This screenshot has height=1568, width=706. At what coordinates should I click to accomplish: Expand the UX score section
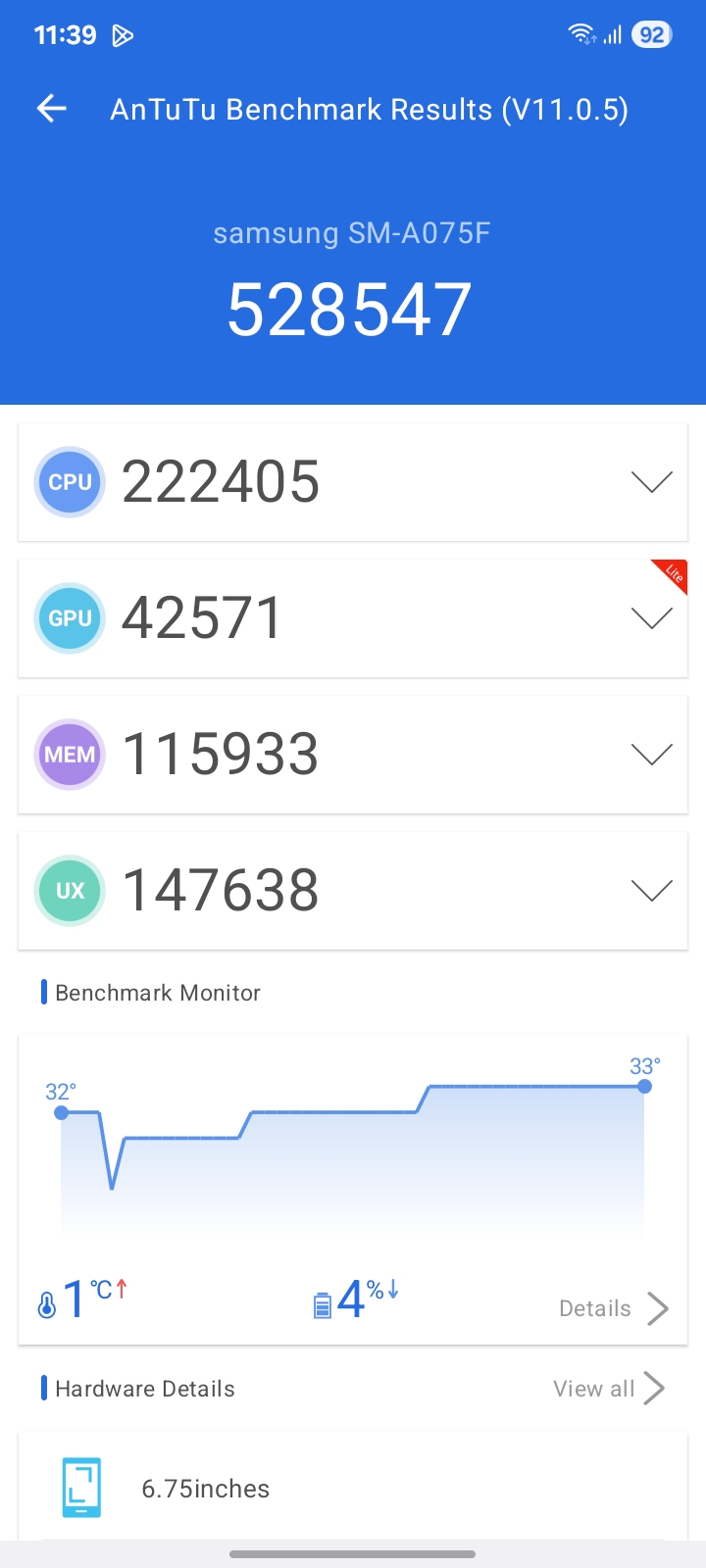click(x=651, y=891)
